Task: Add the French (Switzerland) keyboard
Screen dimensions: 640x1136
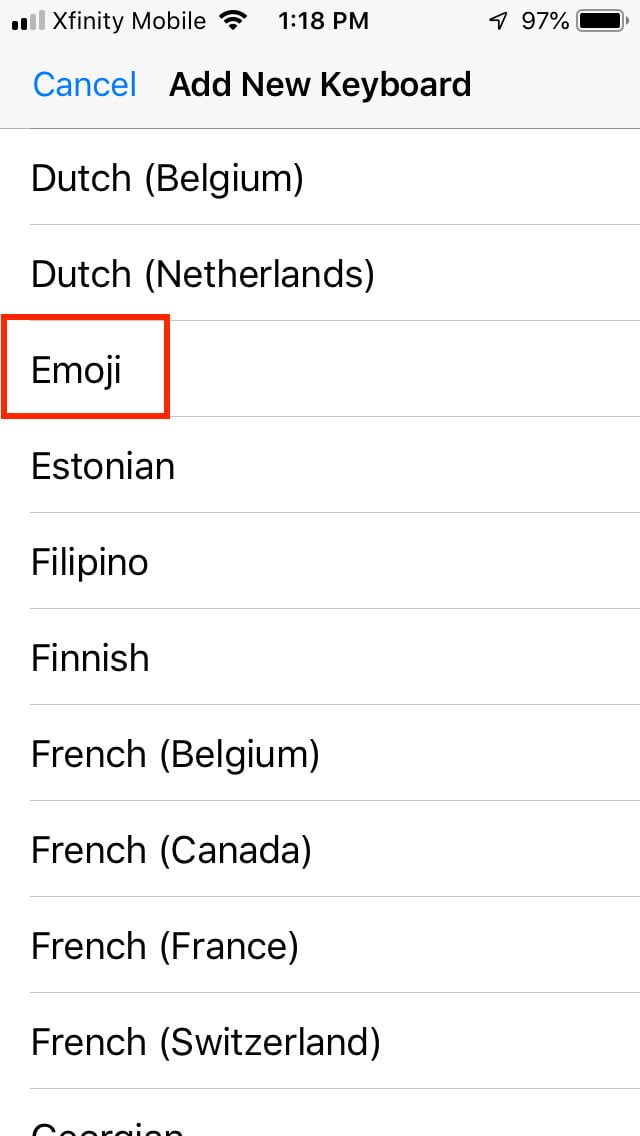Action: coord(205,1042)
